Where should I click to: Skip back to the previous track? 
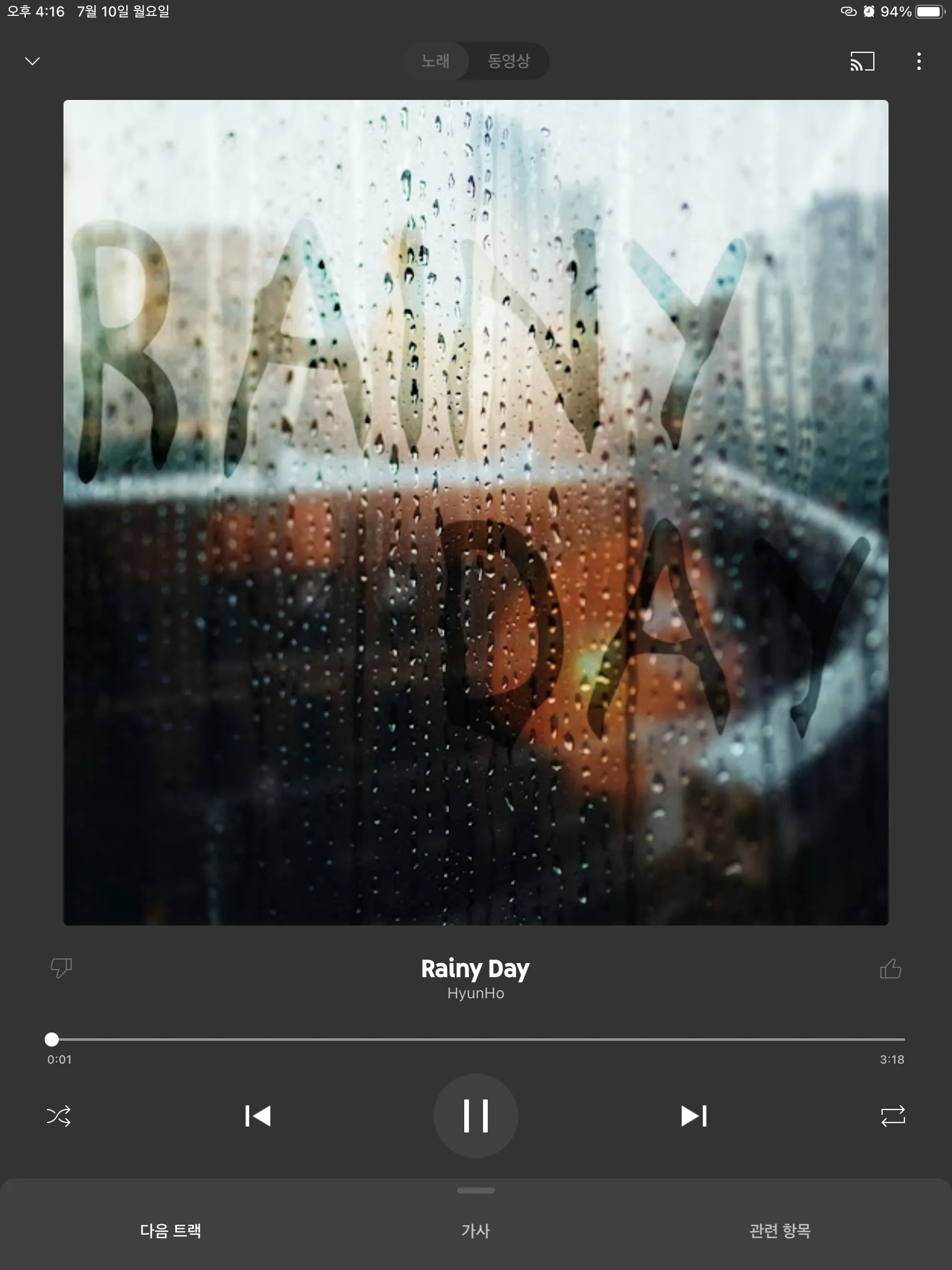coord(258,1116)
